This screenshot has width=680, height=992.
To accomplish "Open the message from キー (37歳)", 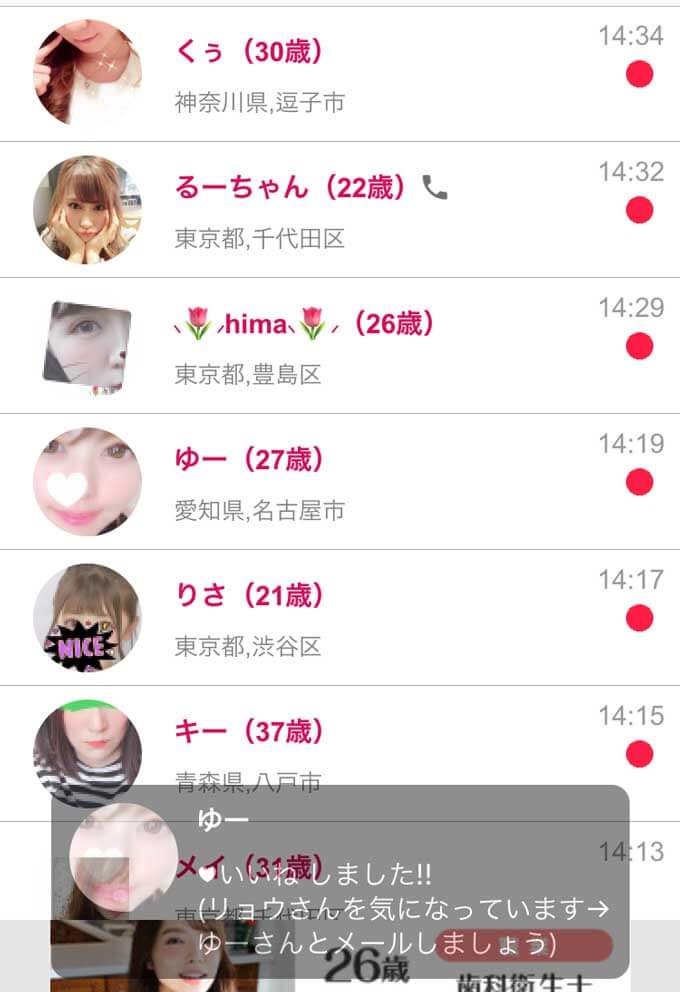I will click(340, 742).
